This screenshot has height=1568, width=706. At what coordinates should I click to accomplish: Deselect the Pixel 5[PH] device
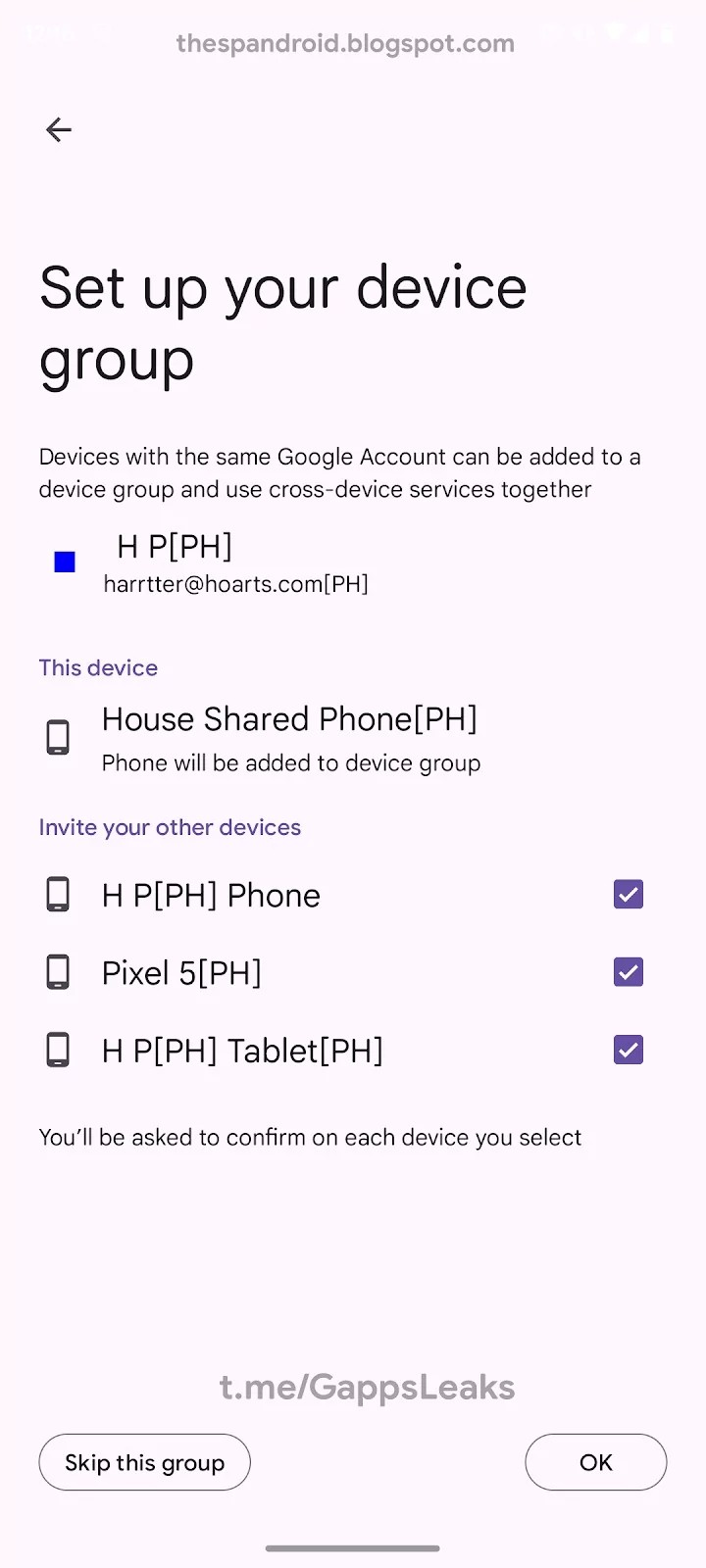click(x=628, y=972)
